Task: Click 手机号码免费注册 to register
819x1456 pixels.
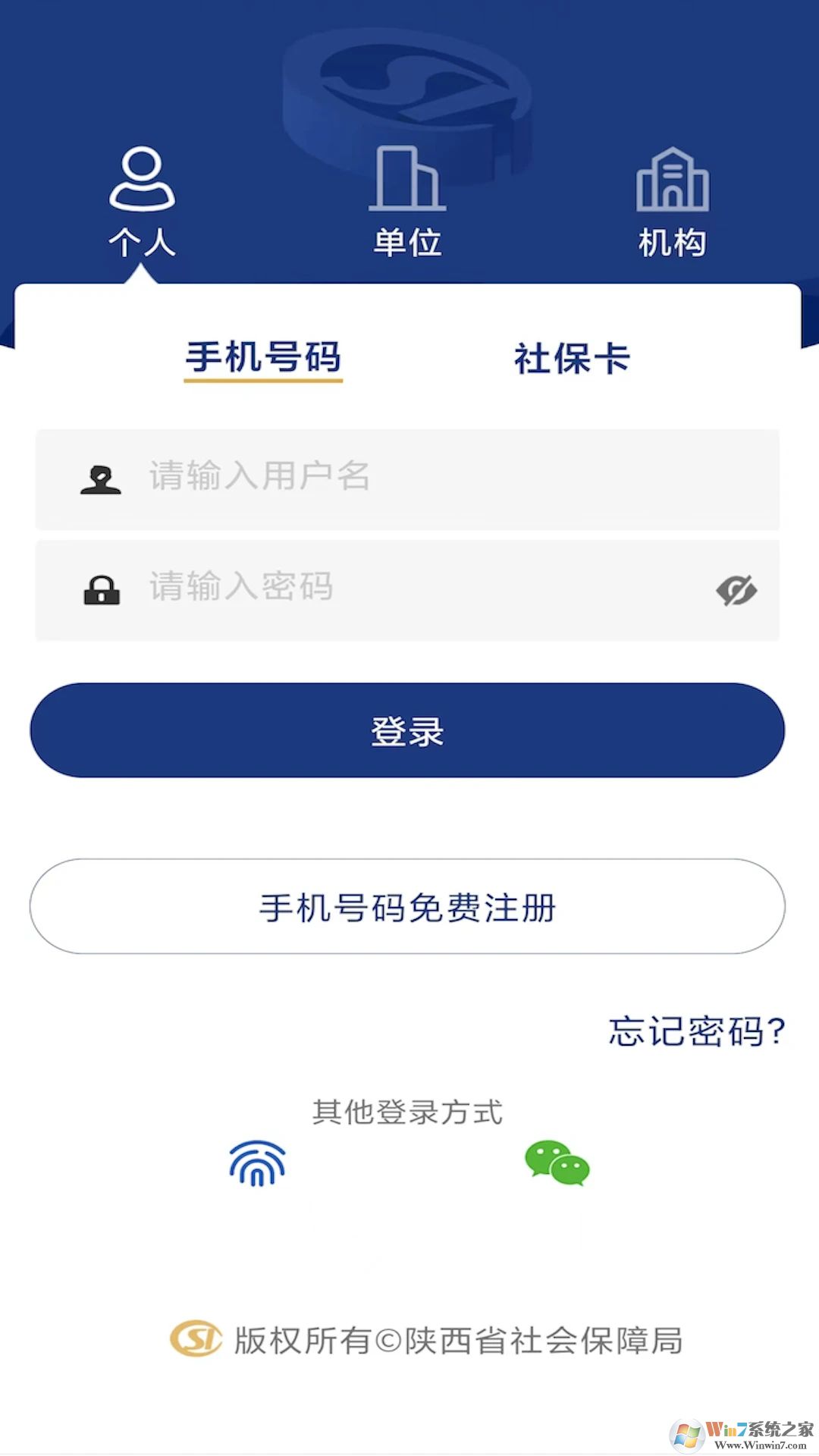Action: (409, 910)
